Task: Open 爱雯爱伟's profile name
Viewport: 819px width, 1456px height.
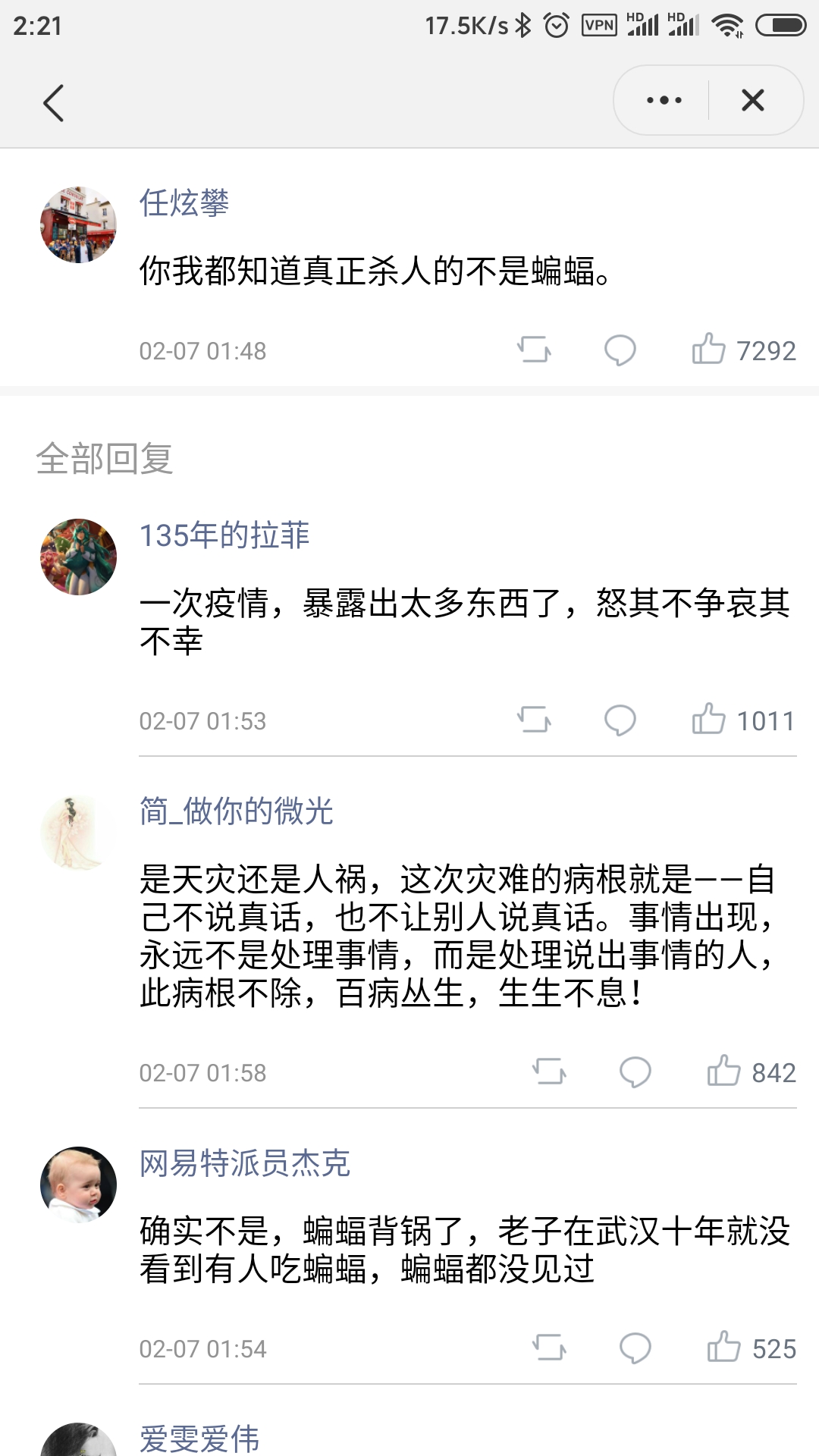Action: [199, 1438]
